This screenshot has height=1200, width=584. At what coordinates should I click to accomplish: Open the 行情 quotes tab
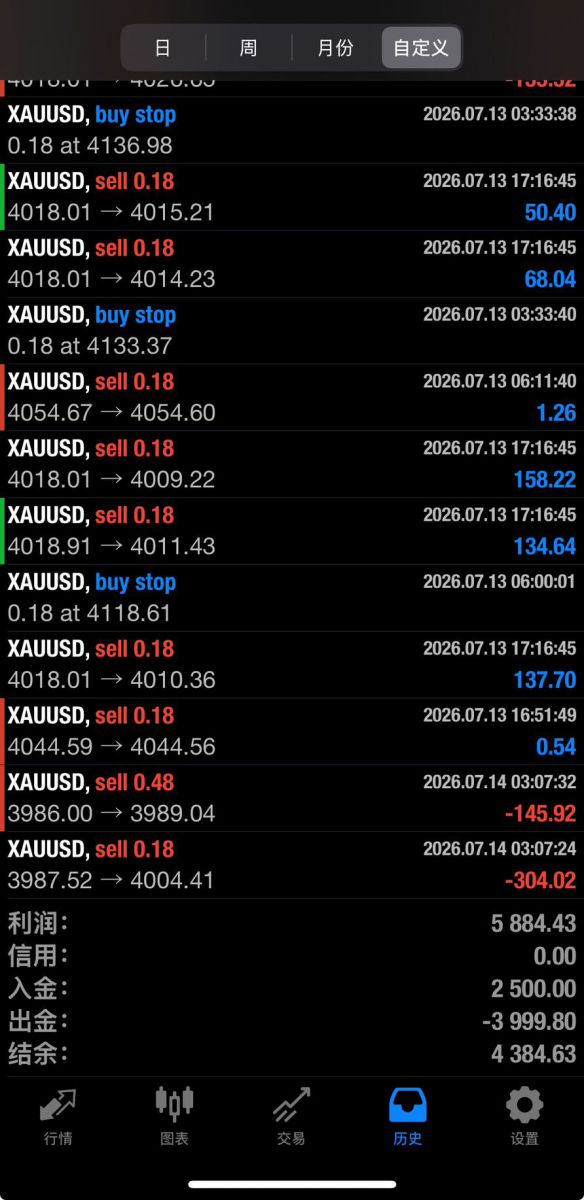[x=58, y=1115]
